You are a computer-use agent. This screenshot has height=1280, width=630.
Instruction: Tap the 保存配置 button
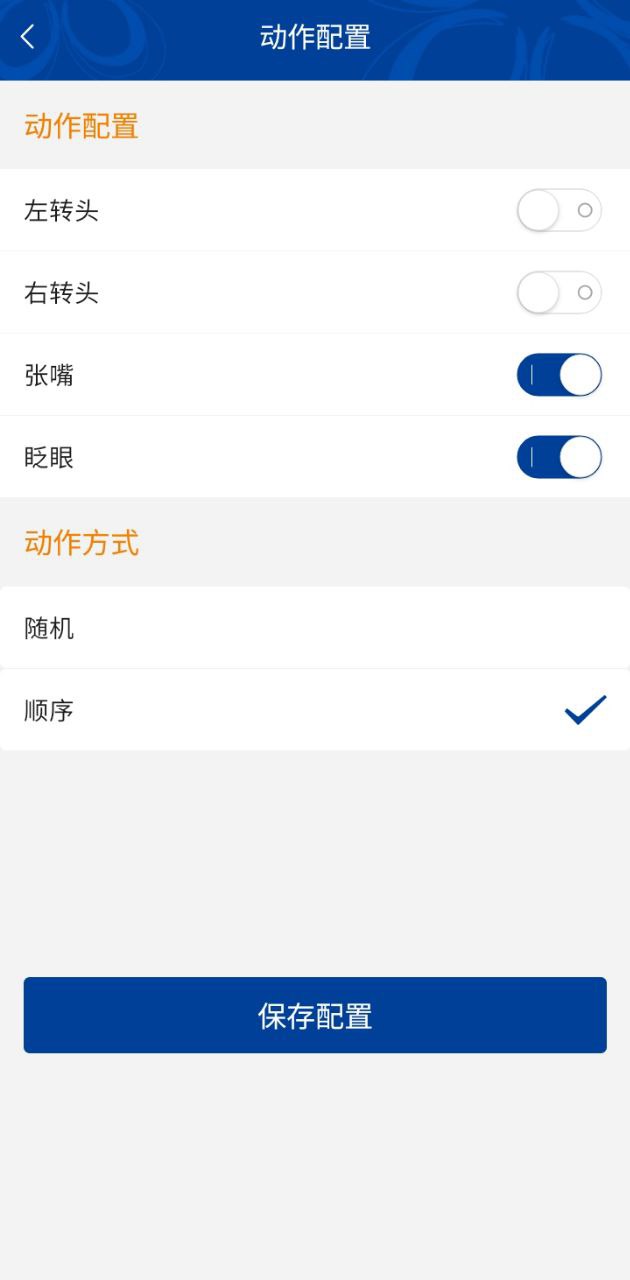point(314,1015)
